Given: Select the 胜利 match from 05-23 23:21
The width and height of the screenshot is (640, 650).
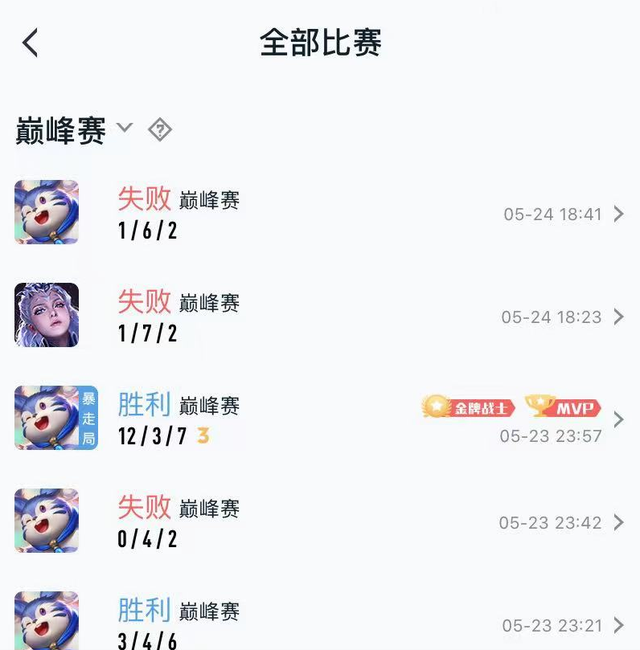Looking at the screenshot, I should 320,622.
